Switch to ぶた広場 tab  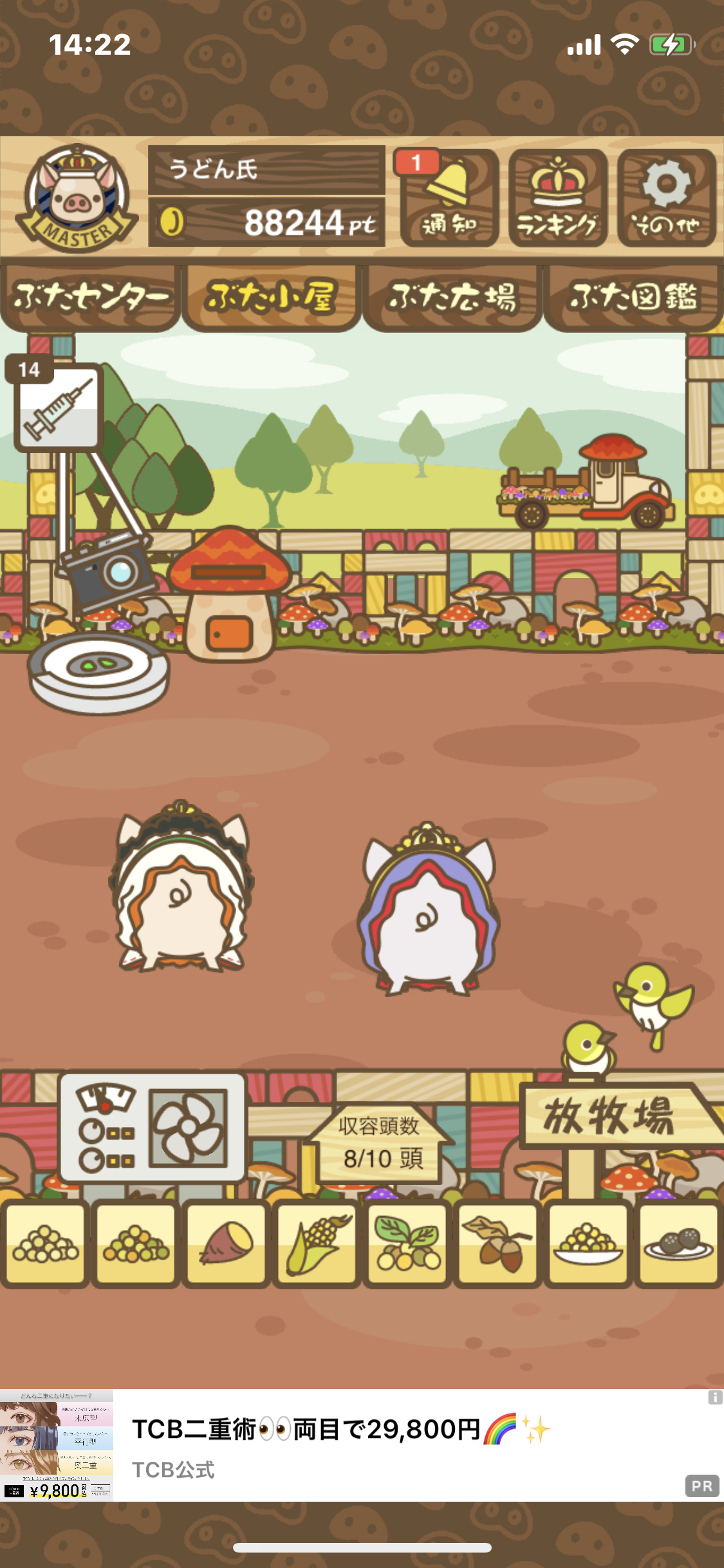(x=452, y=297)
